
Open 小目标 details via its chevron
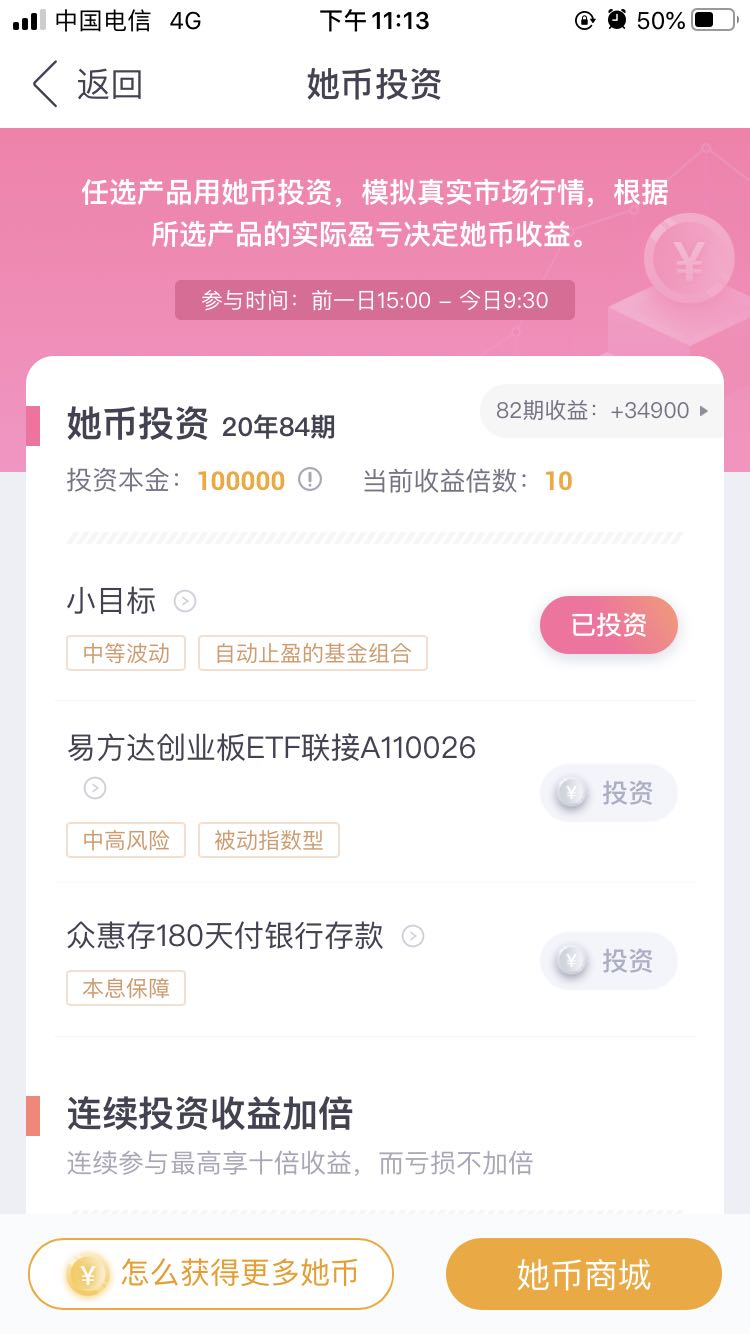tap(185, 601)
